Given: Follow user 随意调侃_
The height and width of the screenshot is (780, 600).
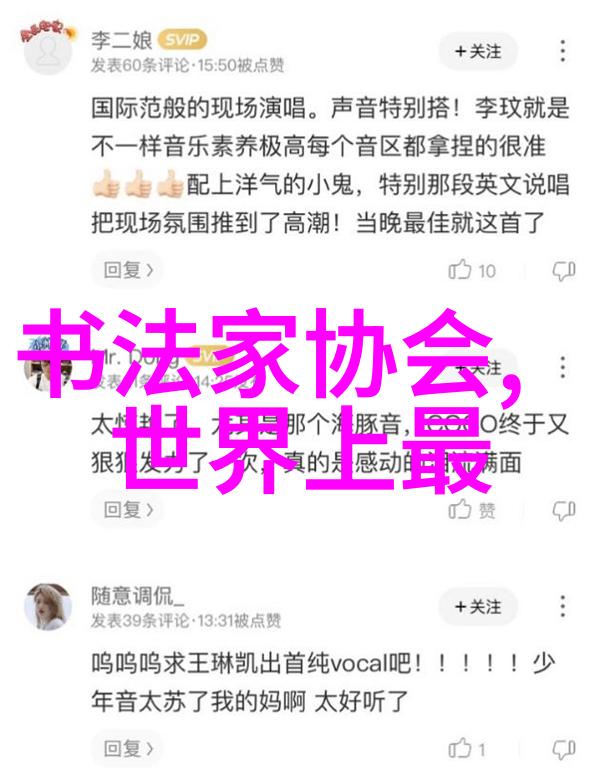Looking at the screenshot, I should (477, 607).
